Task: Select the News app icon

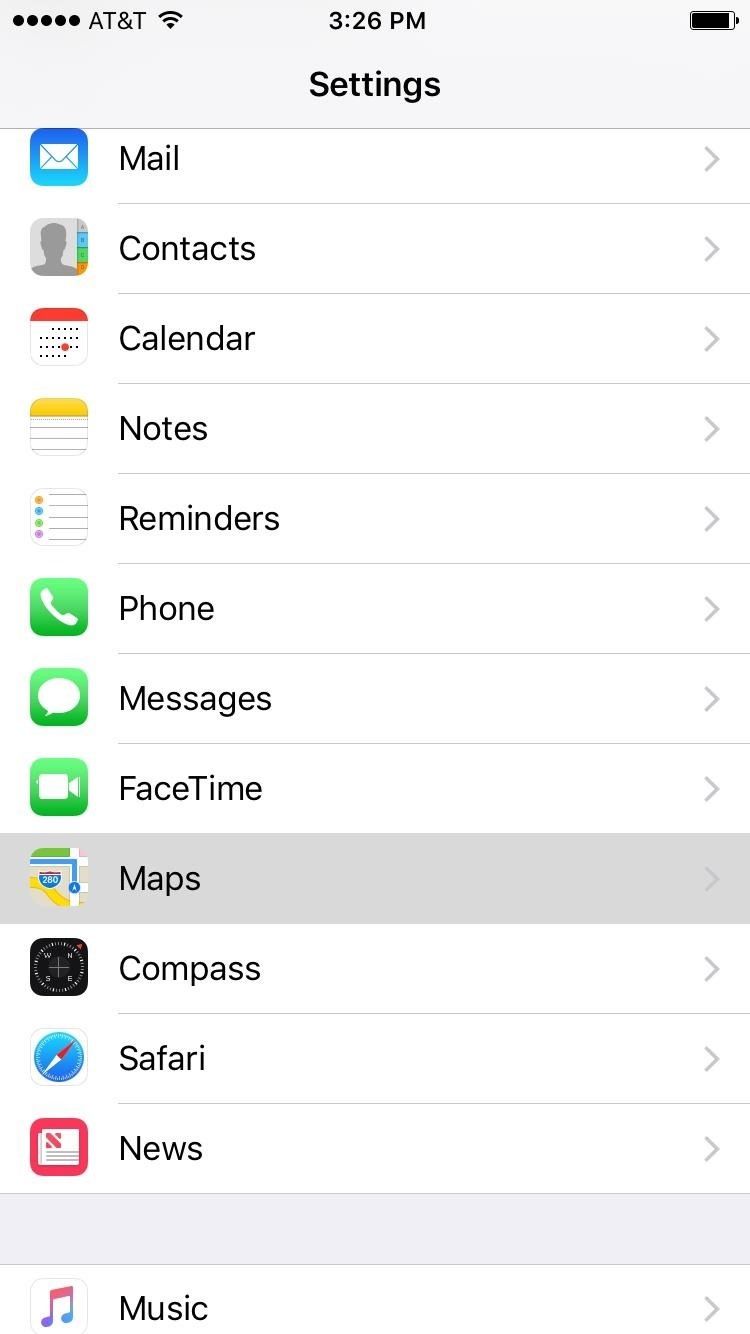Action: click(59, 1147)
